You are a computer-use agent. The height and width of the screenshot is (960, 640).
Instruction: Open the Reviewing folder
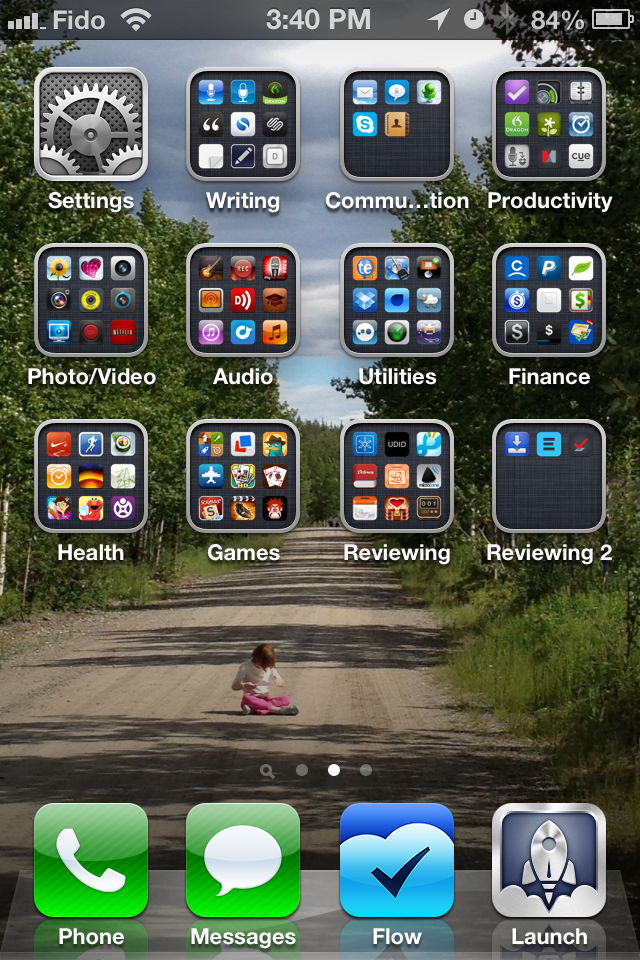(396, 476)
